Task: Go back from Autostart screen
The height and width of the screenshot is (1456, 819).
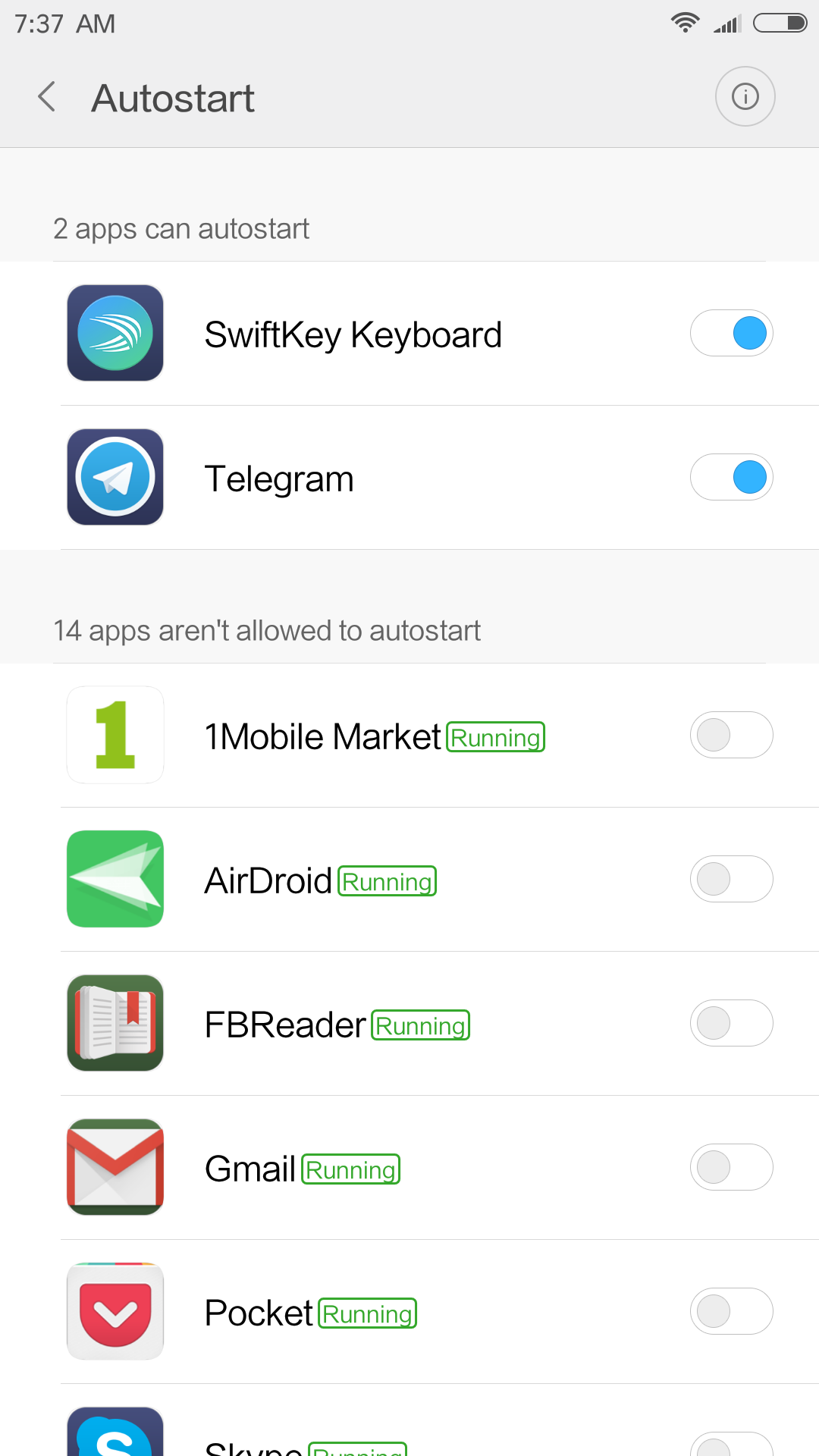Action: tap(47, 97)
